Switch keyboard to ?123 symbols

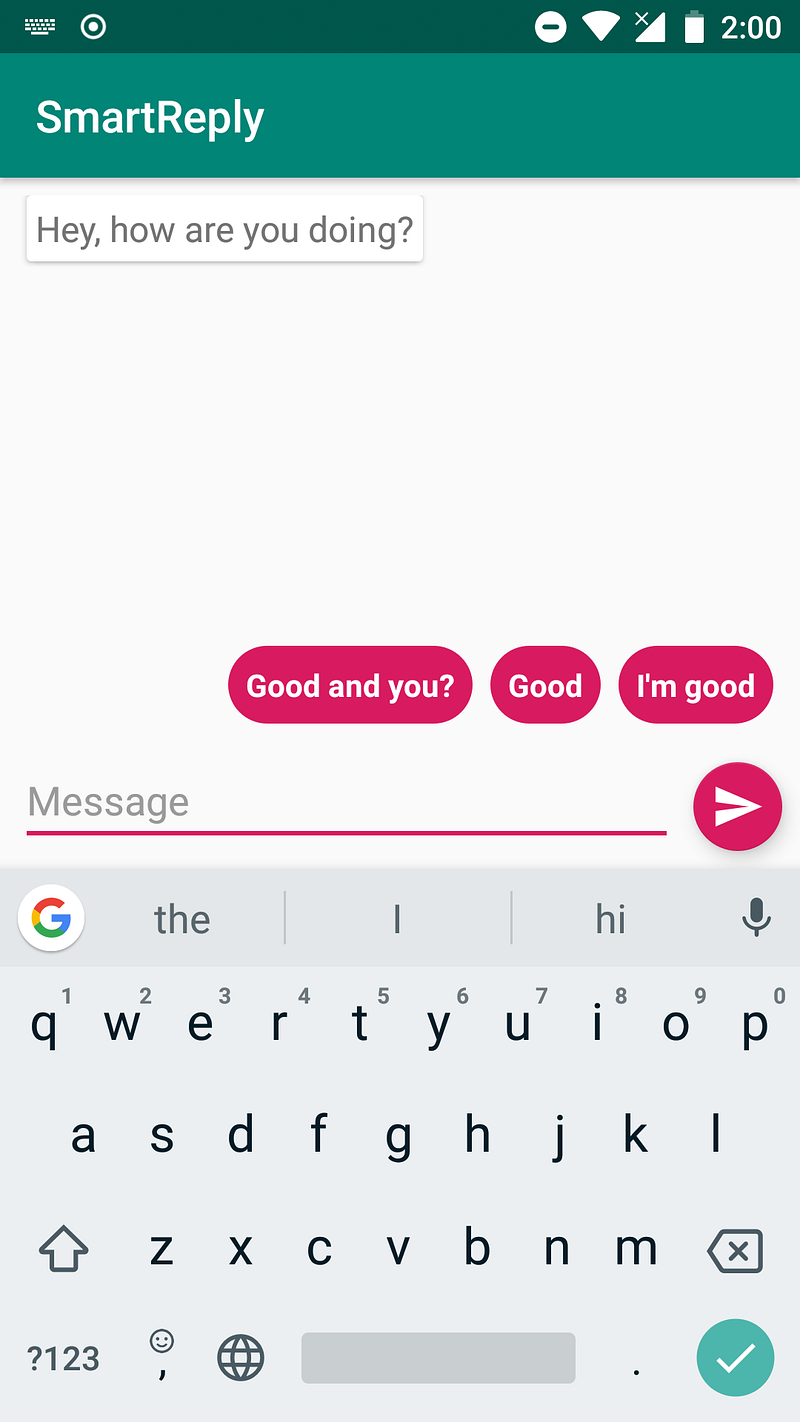point(63,1358)
